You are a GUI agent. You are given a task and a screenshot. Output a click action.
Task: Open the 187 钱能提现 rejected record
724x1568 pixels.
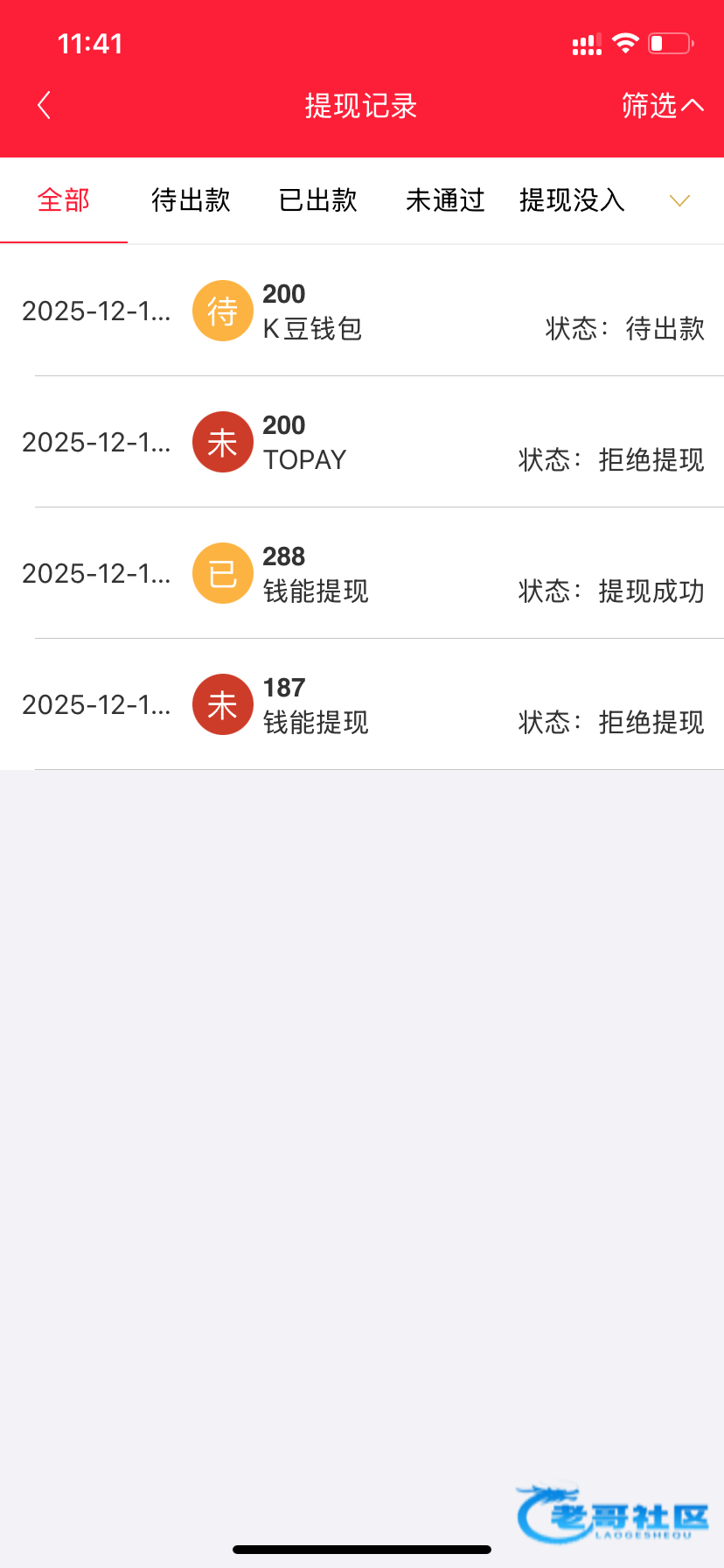[362, 704]
